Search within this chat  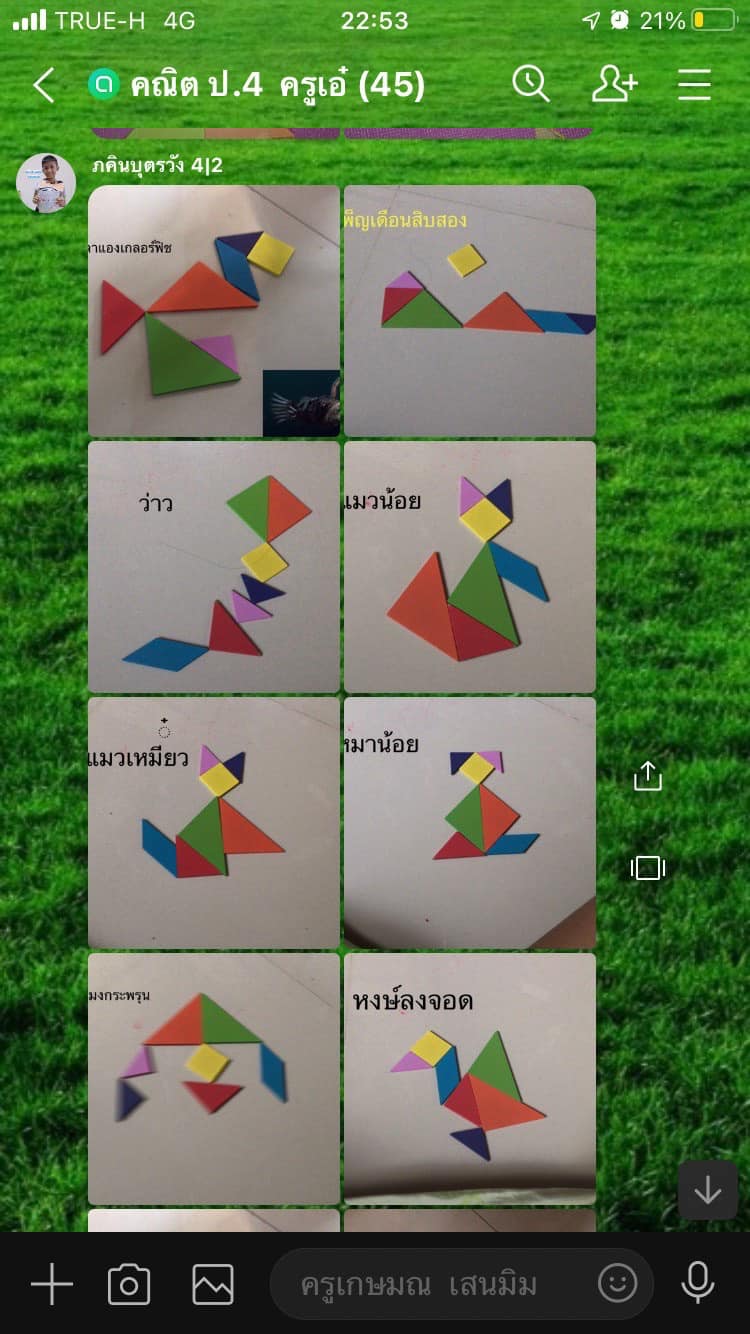(x=531, y=85)
